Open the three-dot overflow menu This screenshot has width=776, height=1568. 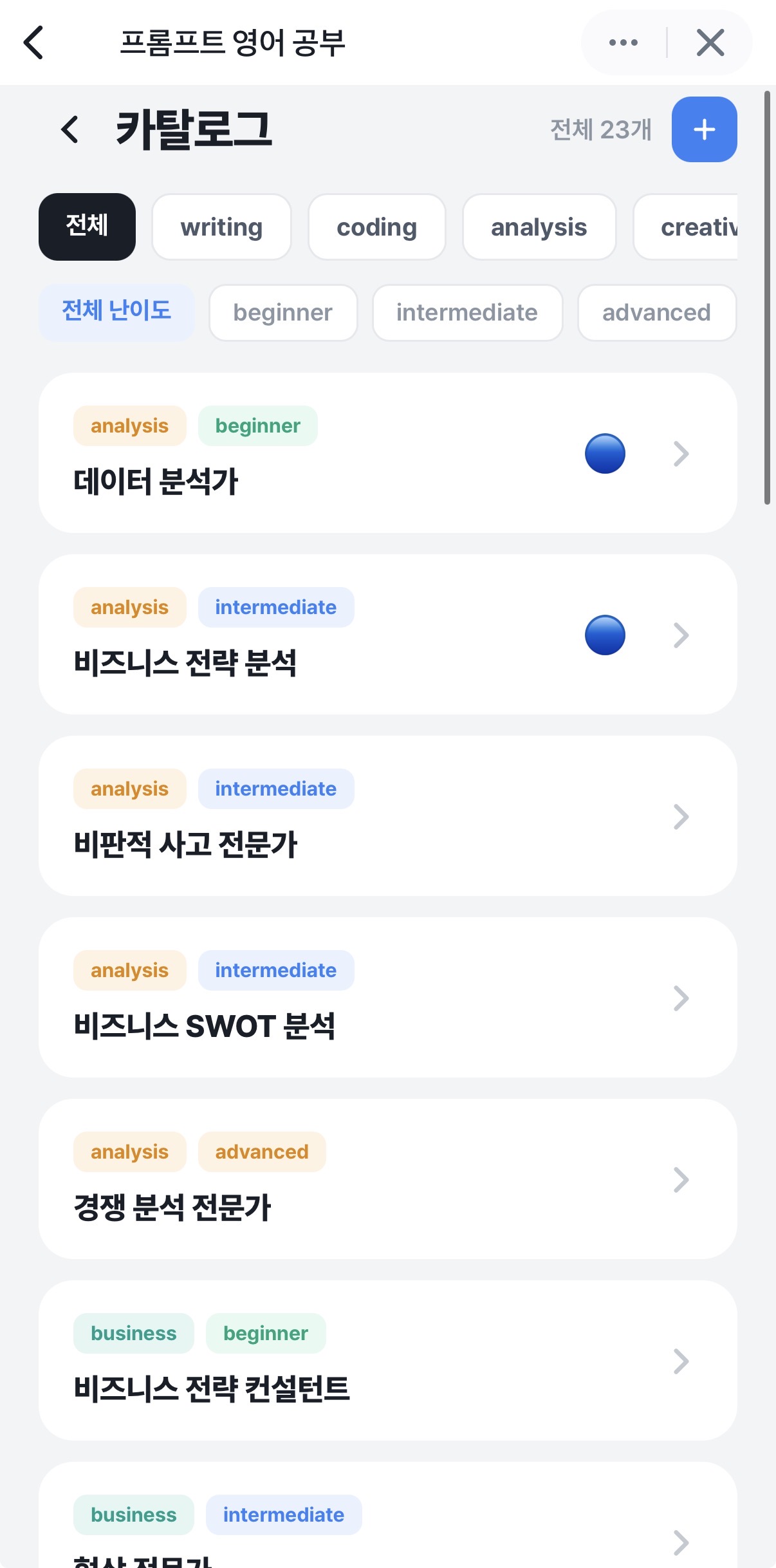click(623, 42)
